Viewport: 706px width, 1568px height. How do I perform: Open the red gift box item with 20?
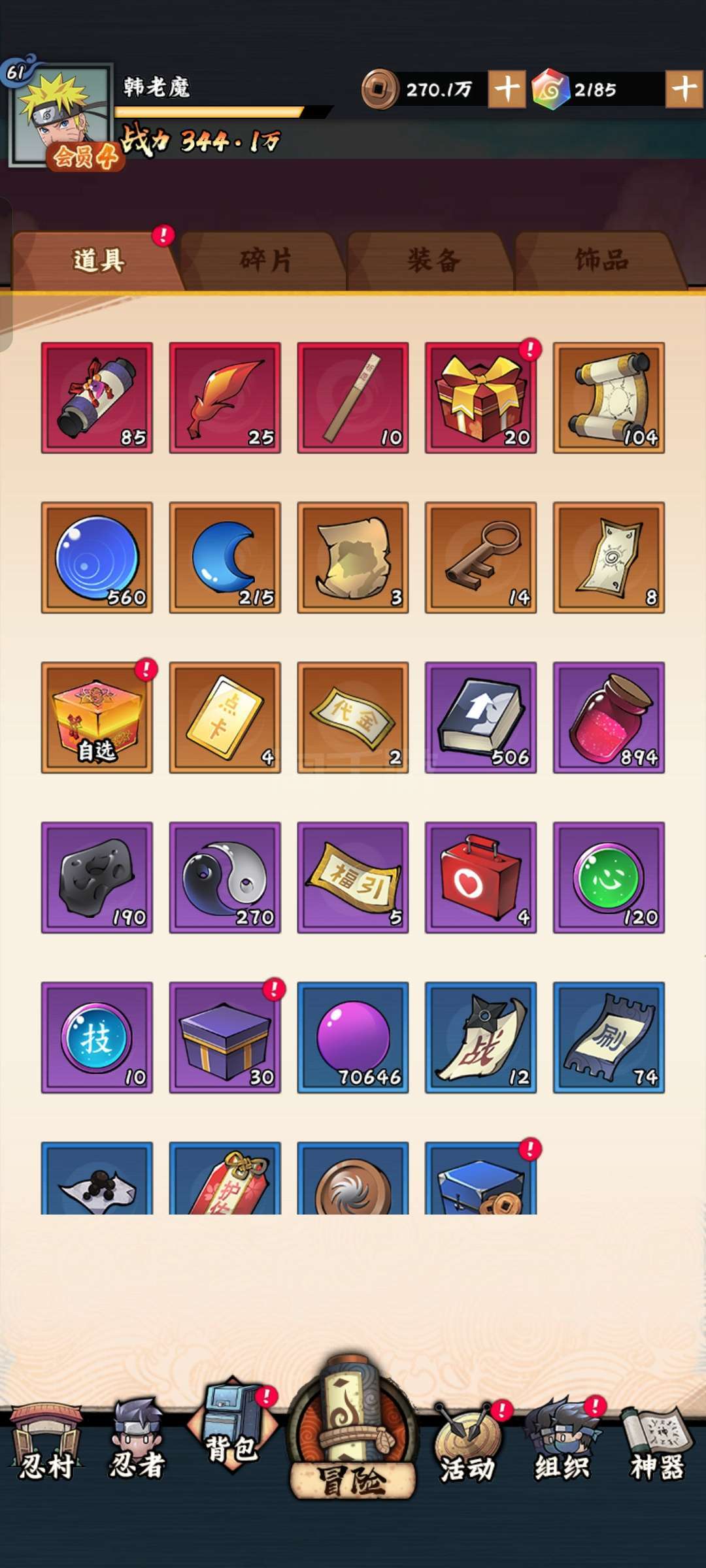click(x=481, y=397)
